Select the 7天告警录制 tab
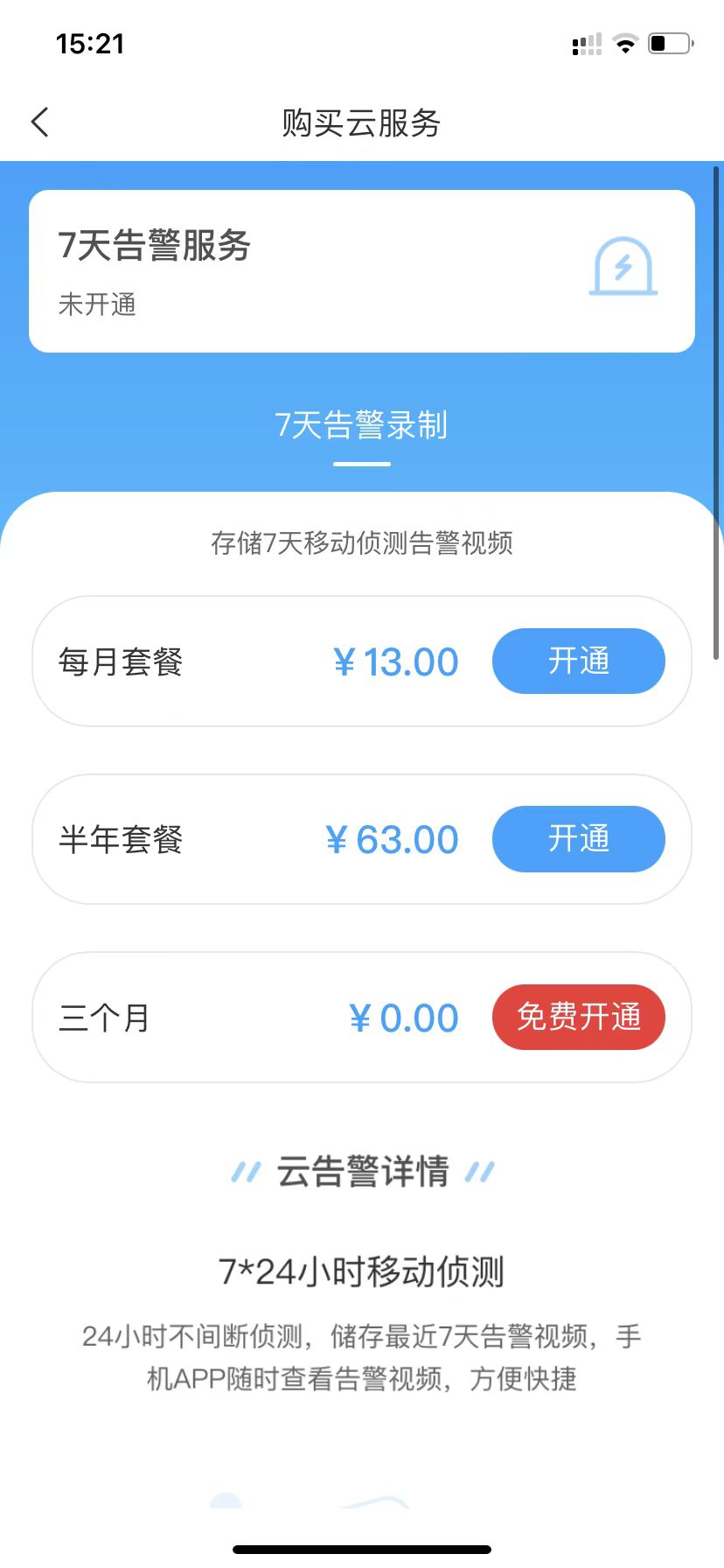724x1568 pixels. pyautogui.click(x=361, y=425)
